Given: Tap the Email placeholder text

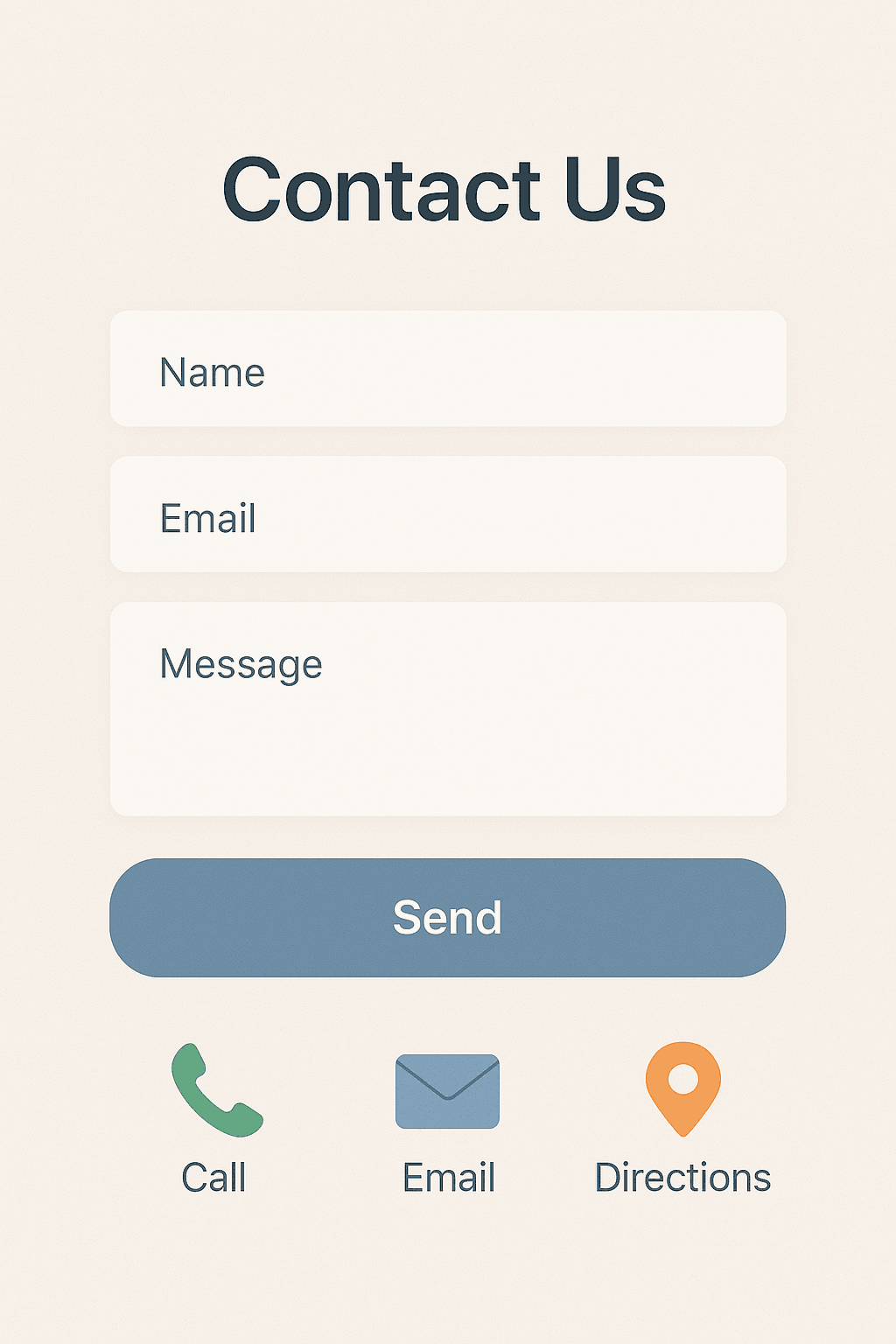Looking at the screenshot, I should (208, 519).
